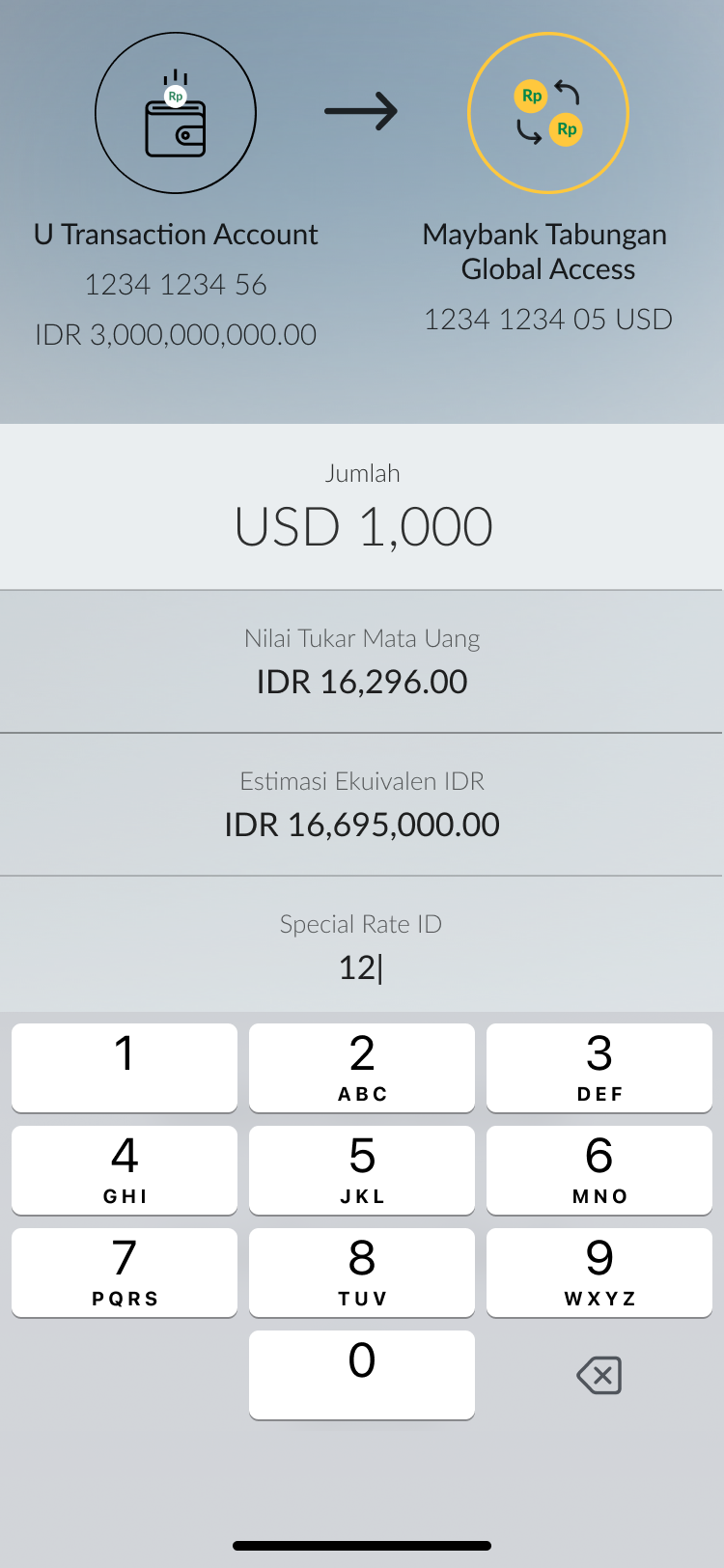Add digit 7 to the rate ID

tap(125, 1272)
